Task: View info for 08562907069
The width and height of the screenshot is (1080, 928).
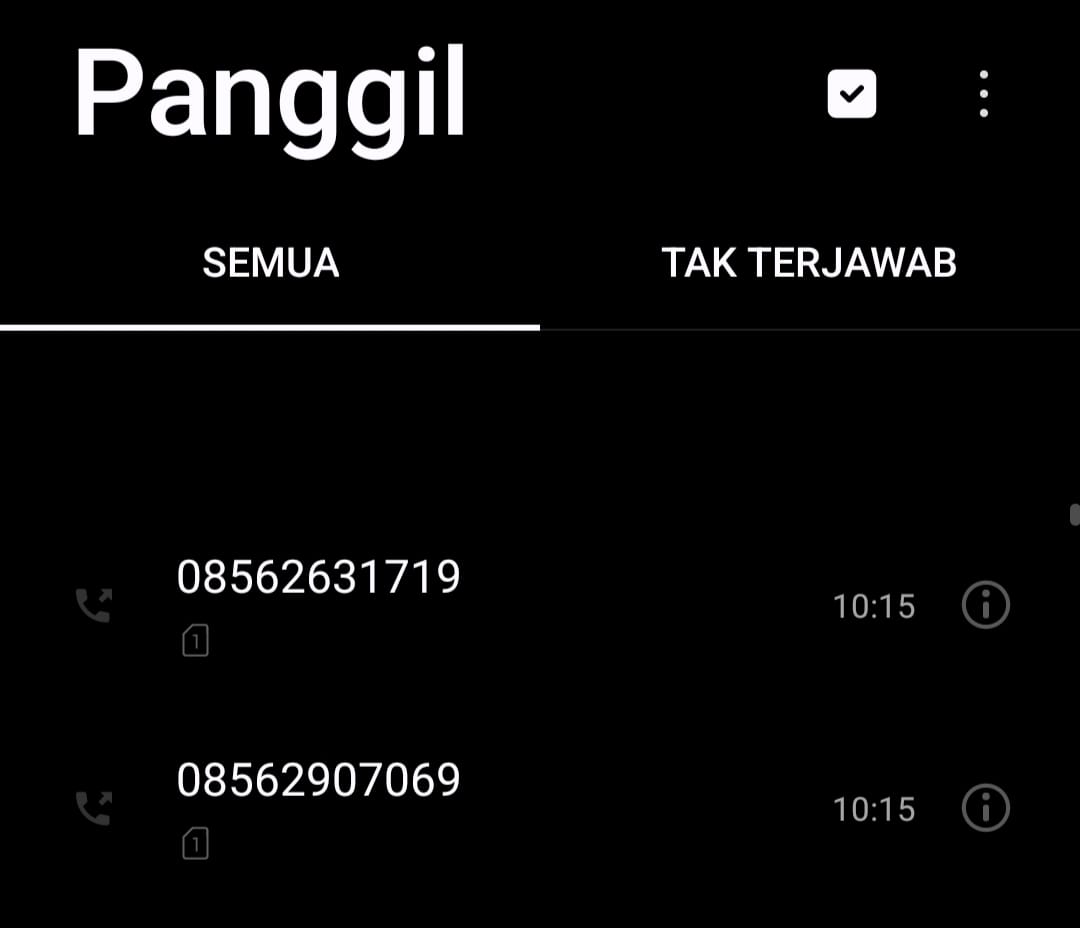Action: click(x=986, y=808)
